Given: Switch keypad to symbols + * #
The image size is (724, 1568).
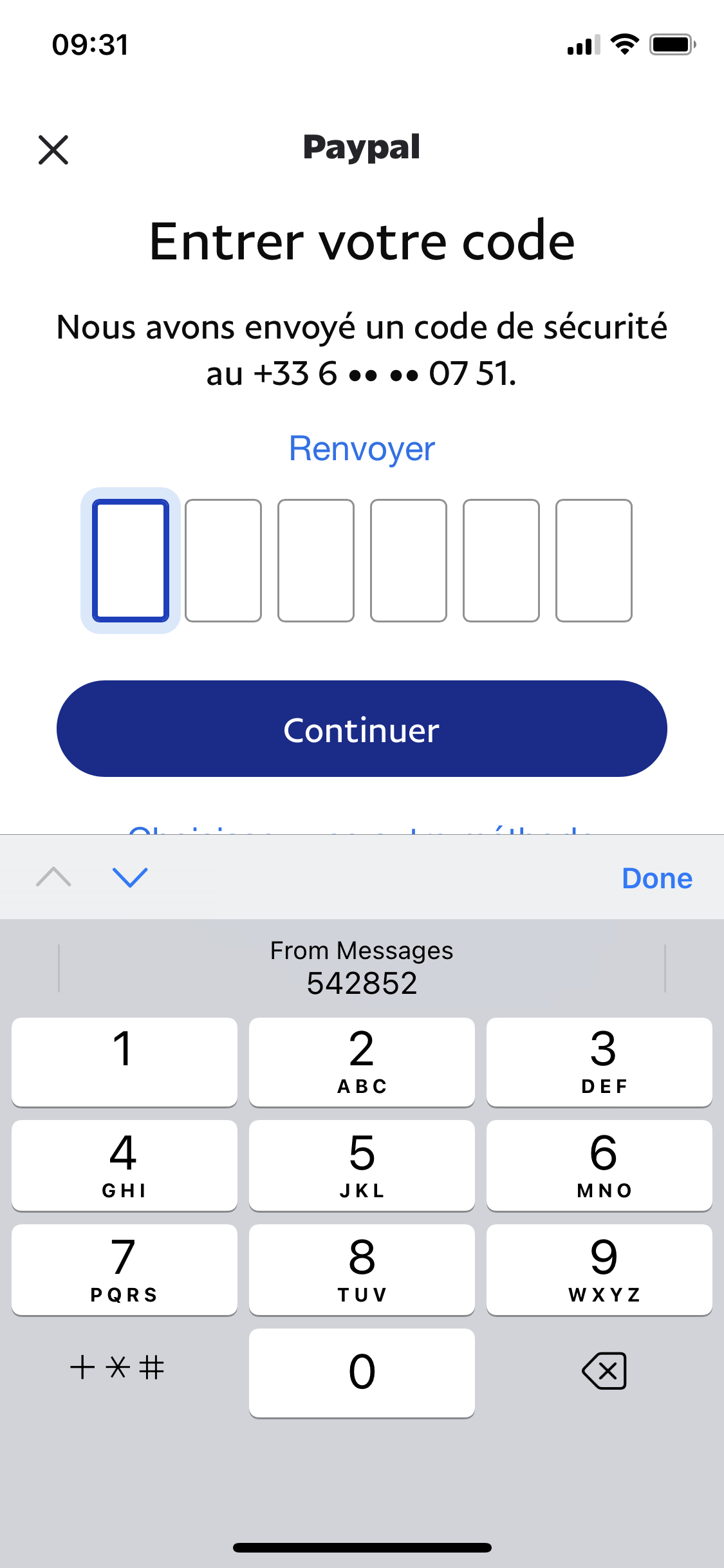Looking at the screenshot, I should 117,1367.
